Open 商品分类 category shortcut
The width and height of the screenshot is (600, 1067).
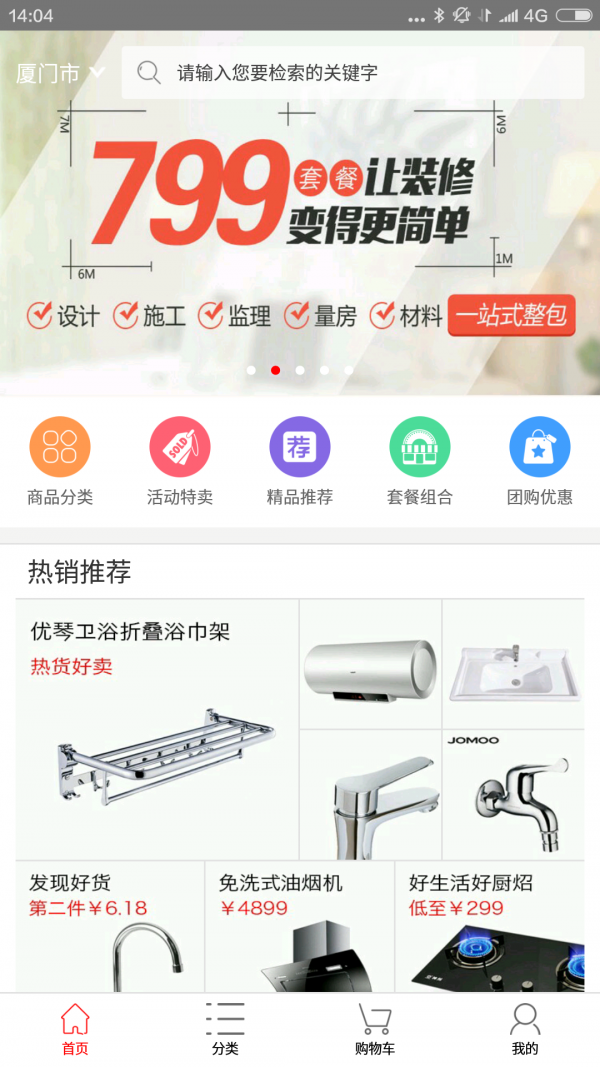coord(60,460)
